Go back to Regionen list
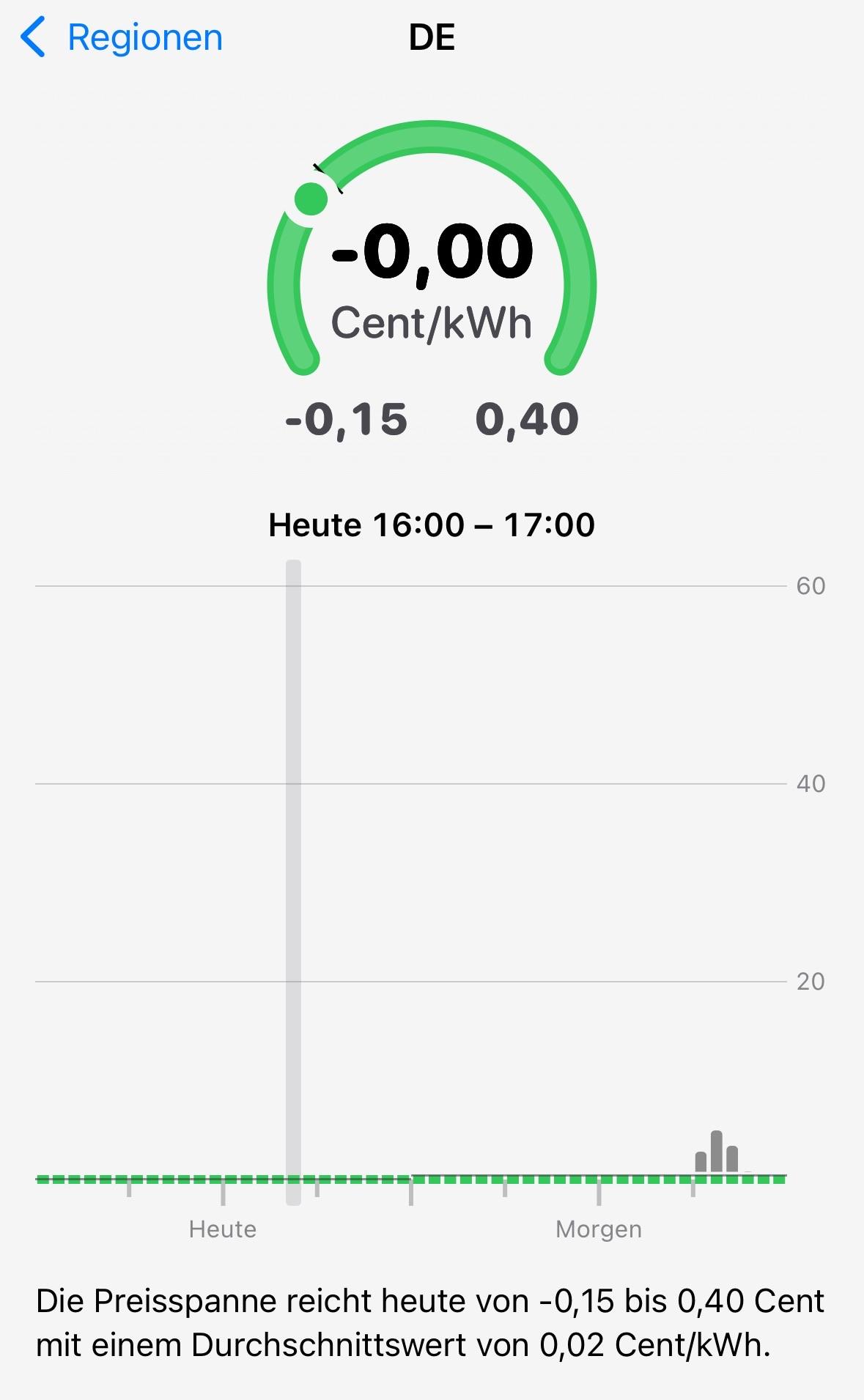The image size is (864, 1400). [x=122, y=38]
